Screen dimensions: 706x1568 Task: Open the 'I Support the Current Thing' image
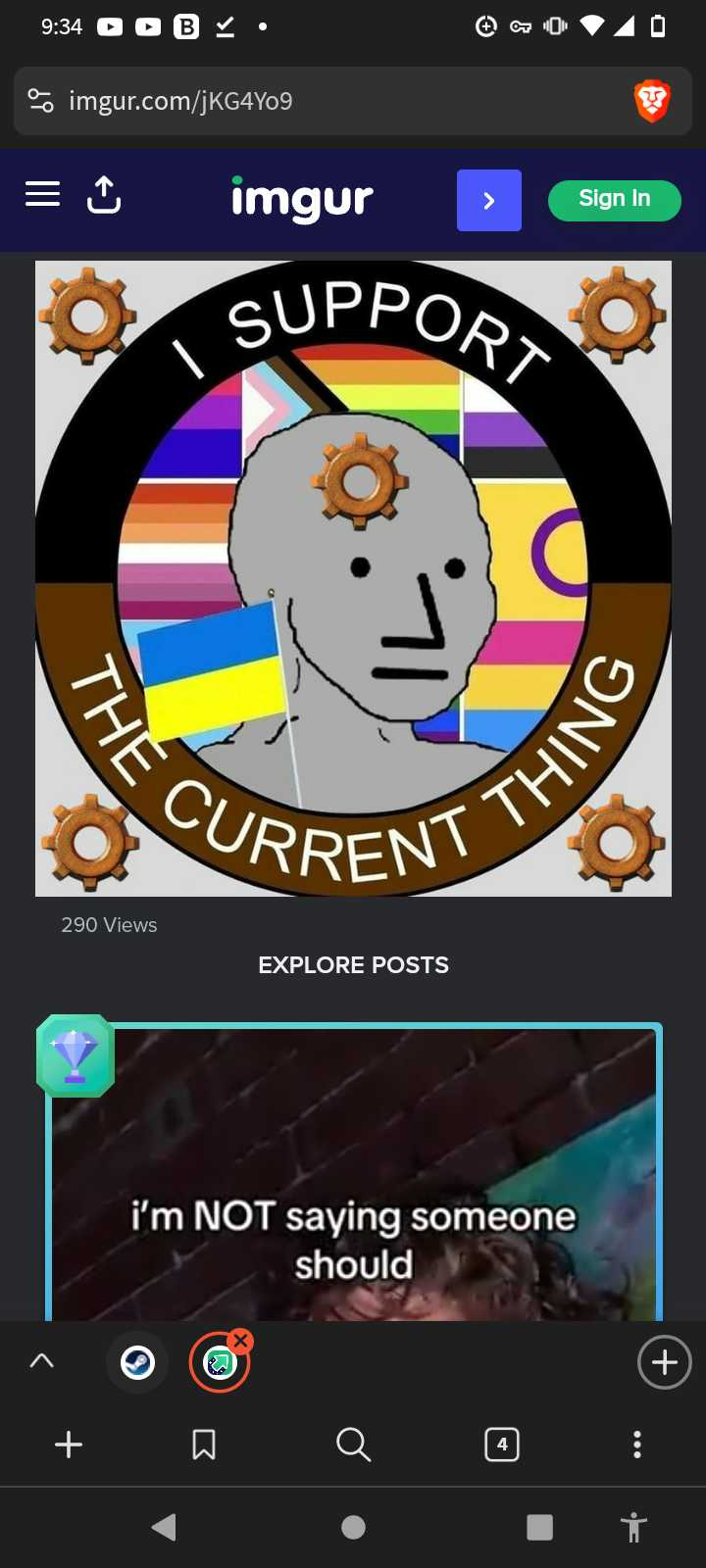353,578
